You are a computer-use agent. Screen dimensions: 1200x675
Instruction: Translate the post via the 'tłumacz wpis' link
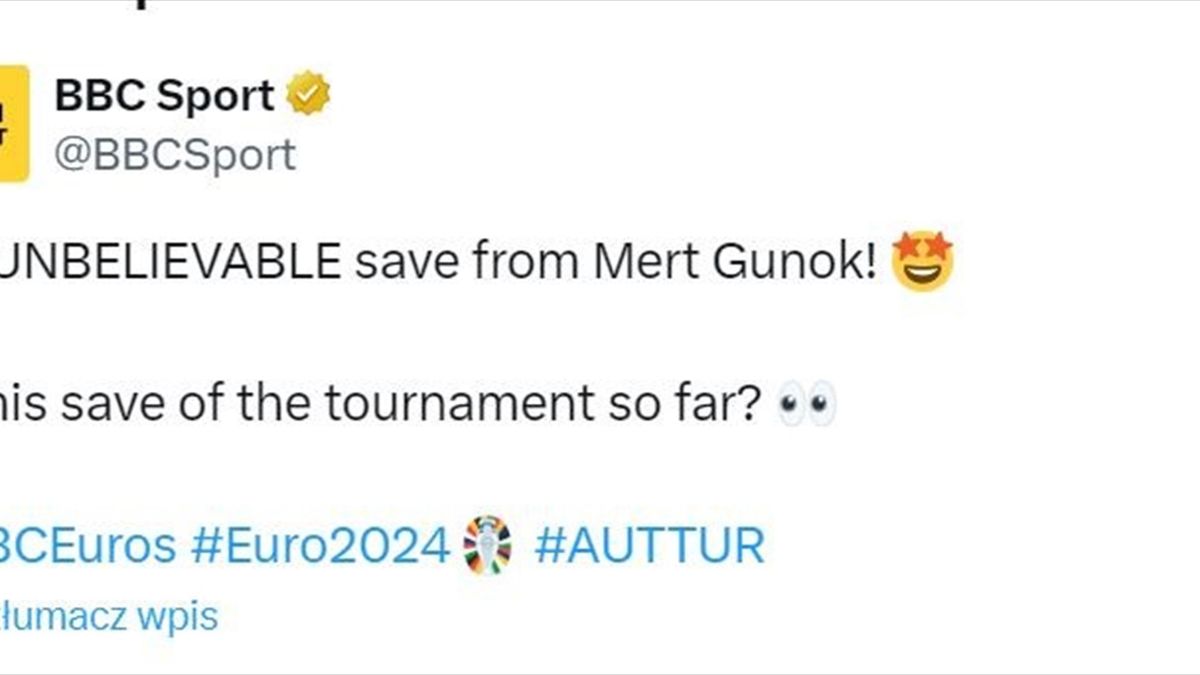click(108, 615)
